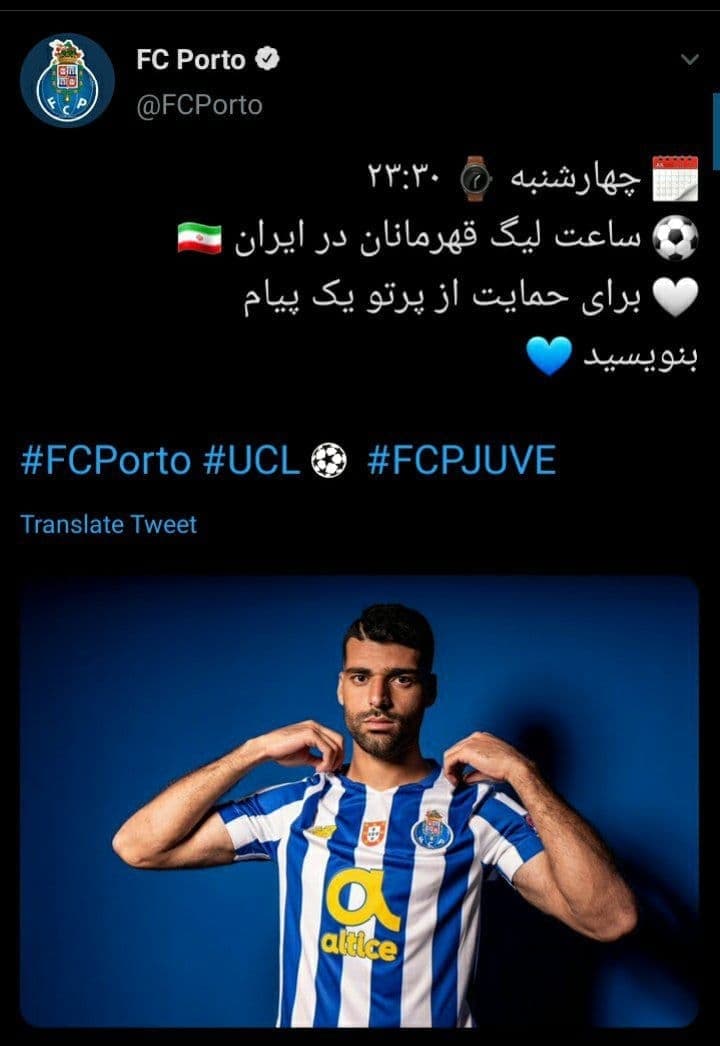The height and width of the screenshot is (1046, 720).
Task: Open the #FCPJUVE hashtag
Action: point(461,461)
